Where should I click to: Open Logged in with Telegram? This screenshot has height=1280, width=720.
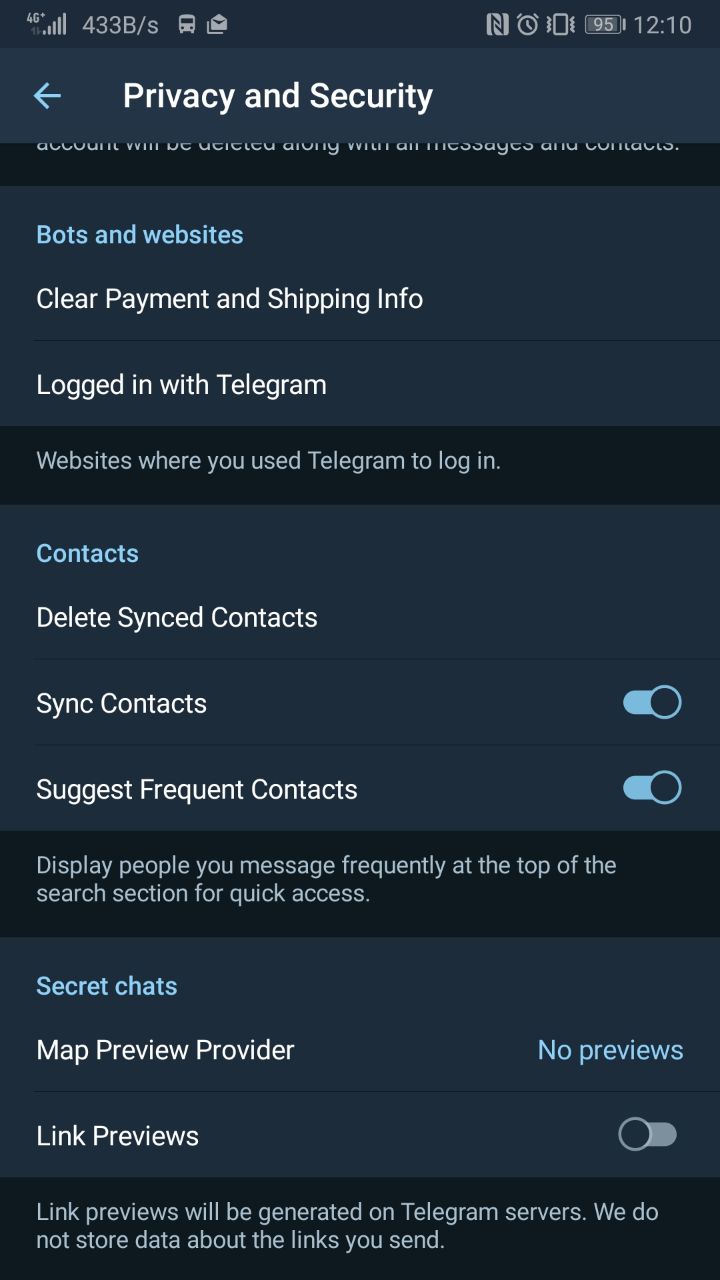(182, 385)
